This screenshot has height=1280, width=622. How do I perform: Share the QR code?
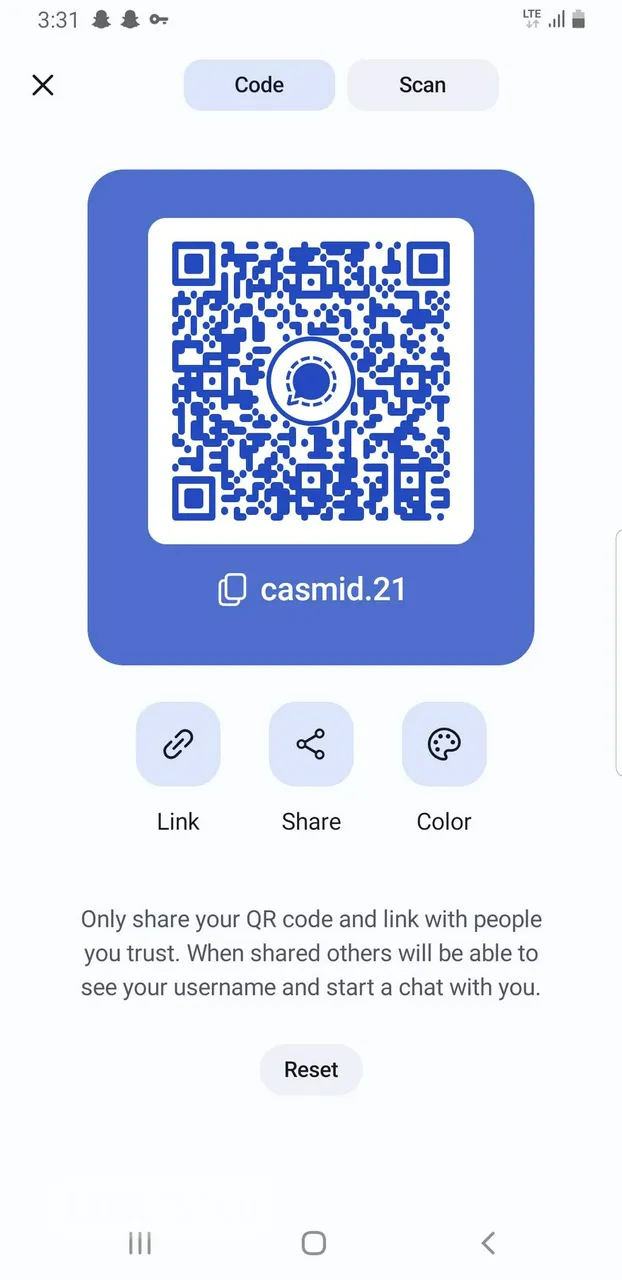tap(311, 744)
